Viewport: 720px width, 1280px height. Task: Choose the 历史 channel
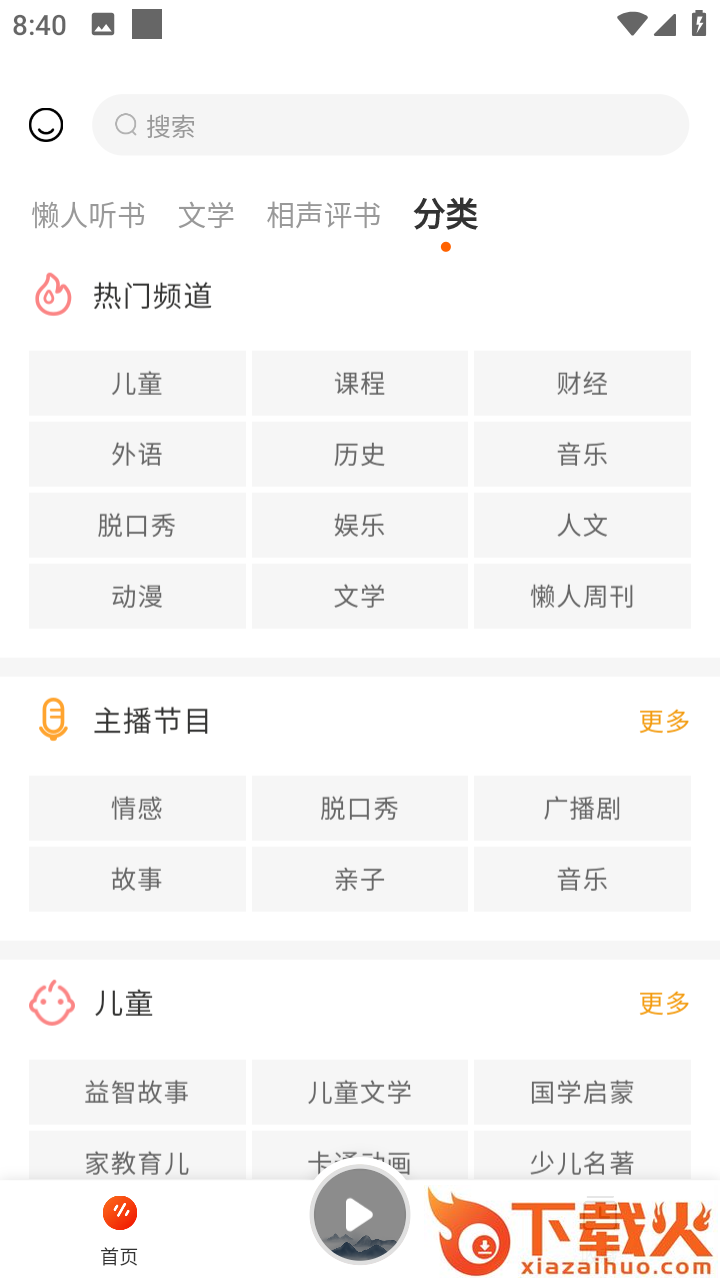click(x=360, y=454)
